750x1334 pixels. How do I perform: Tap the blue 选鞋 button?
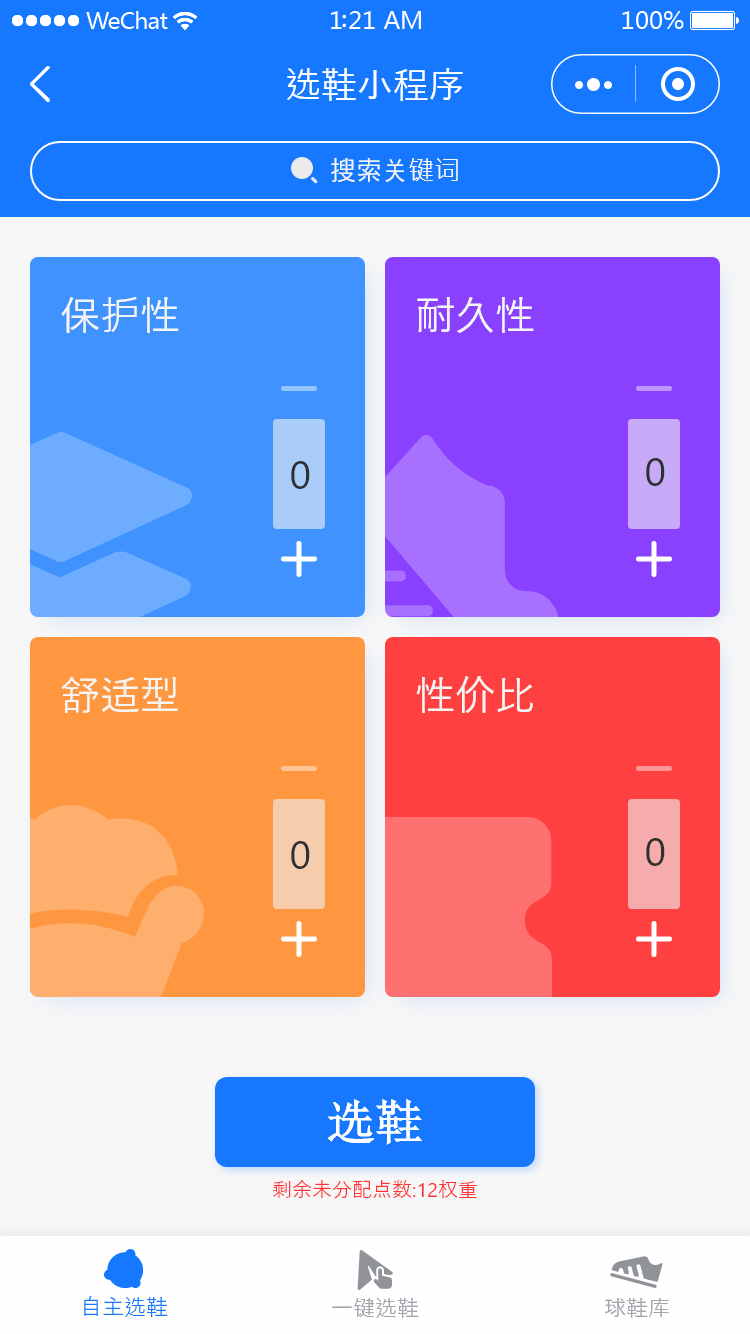pos(375,1121)
